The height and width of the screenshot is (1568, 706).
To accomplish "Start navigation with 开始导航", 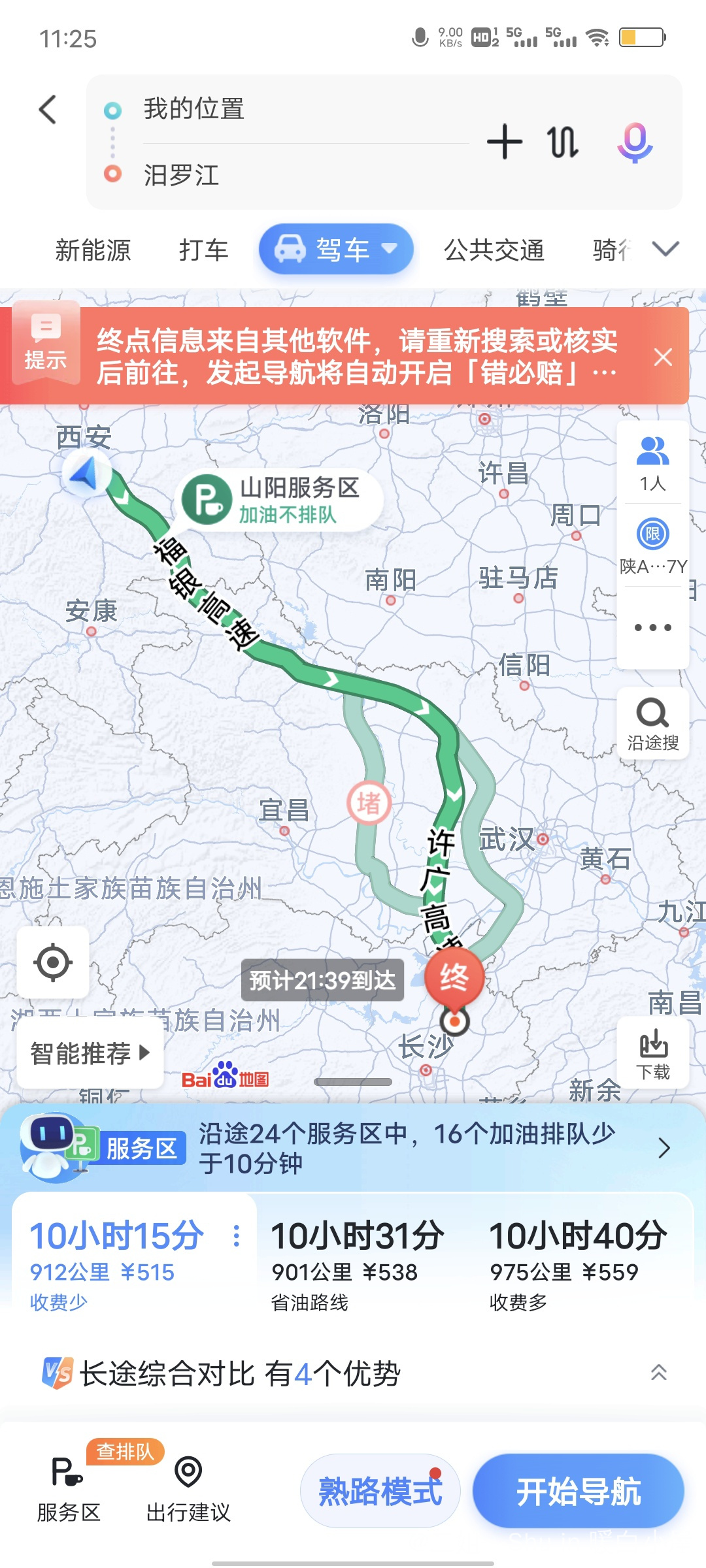I will click(578, 1492).
